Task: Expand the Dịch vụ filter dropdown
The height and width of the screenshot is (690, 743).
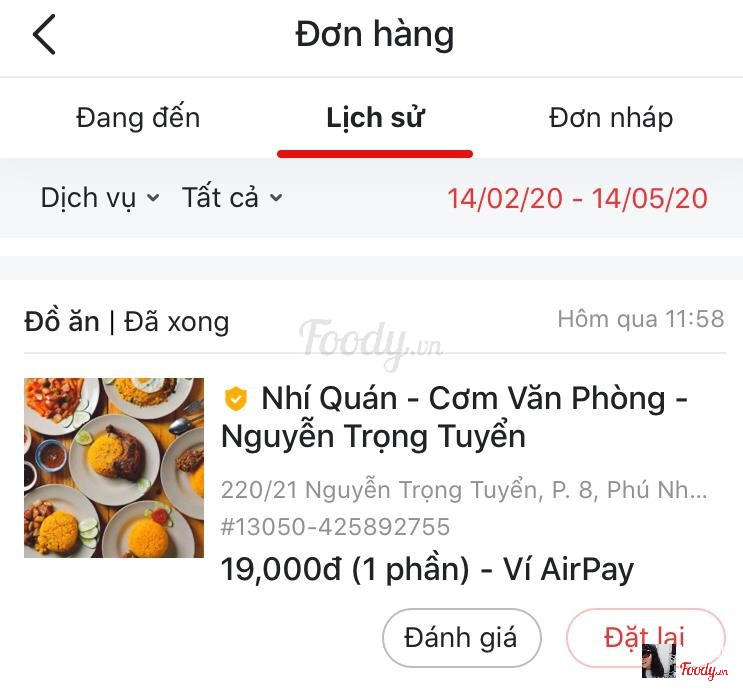Action: (x=100, y=198)
